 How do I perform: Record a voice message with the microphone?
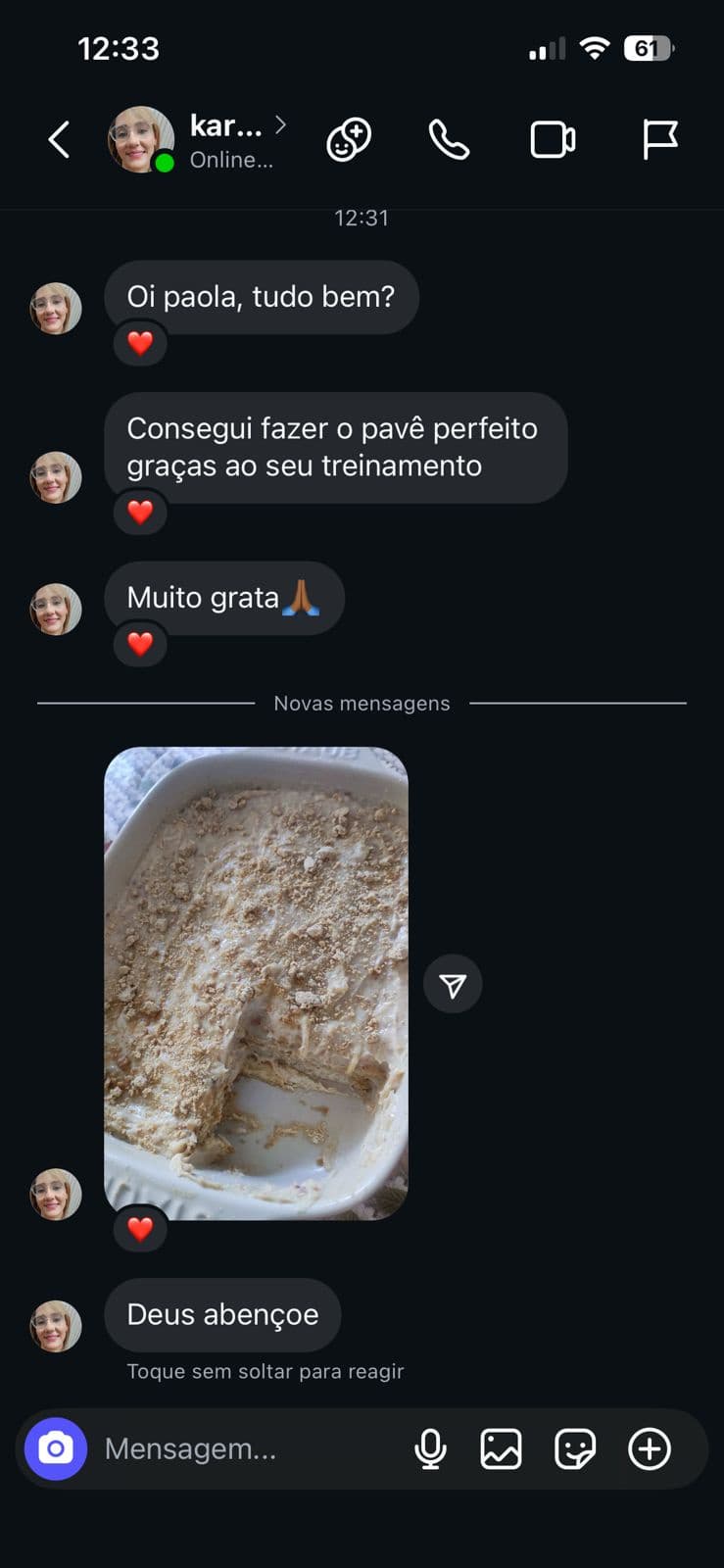pyautogui.click(x=431, y=1447)
